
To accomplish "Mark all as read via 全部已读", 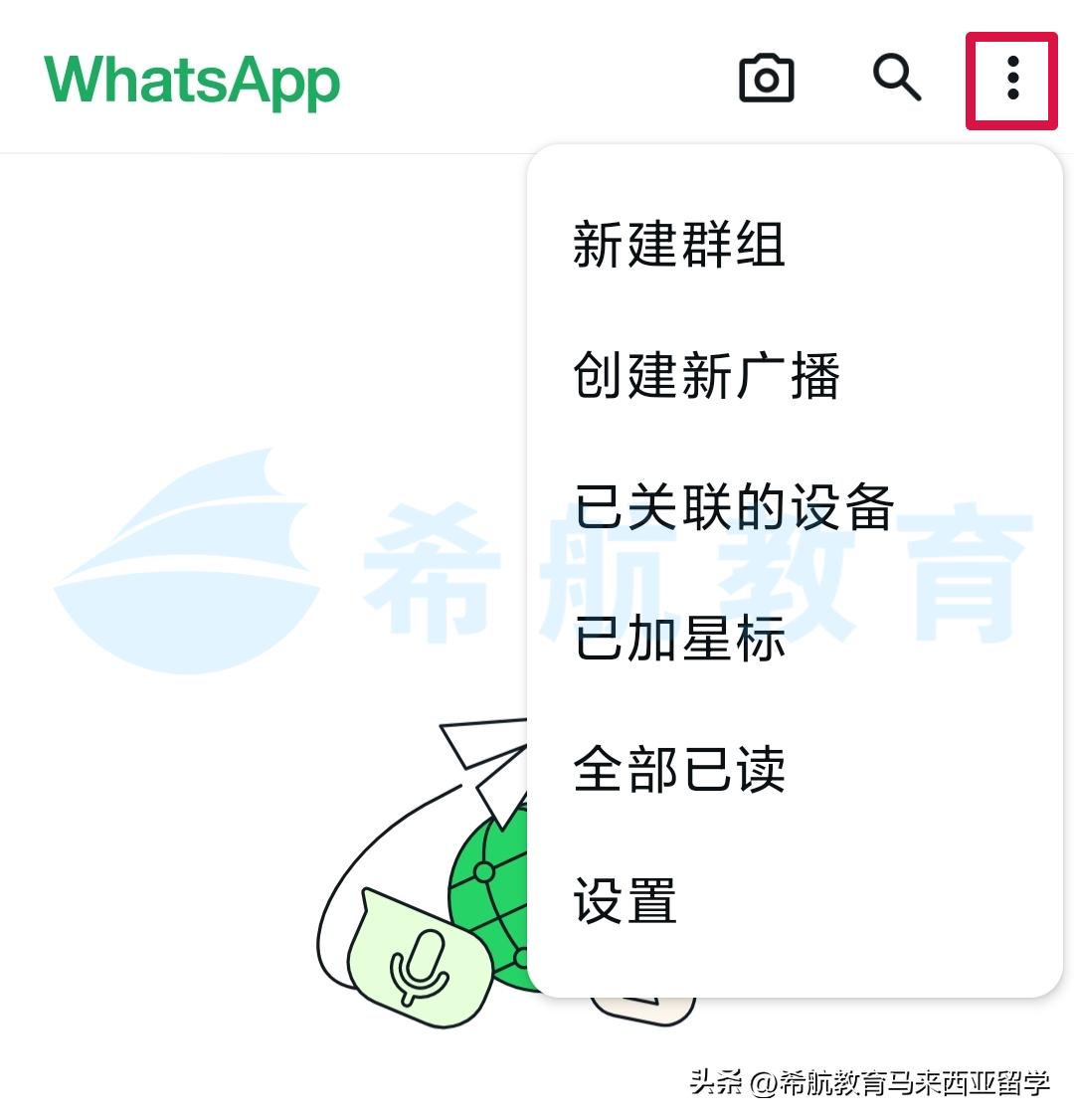I will pyautogui.click(x=679, y=770).
